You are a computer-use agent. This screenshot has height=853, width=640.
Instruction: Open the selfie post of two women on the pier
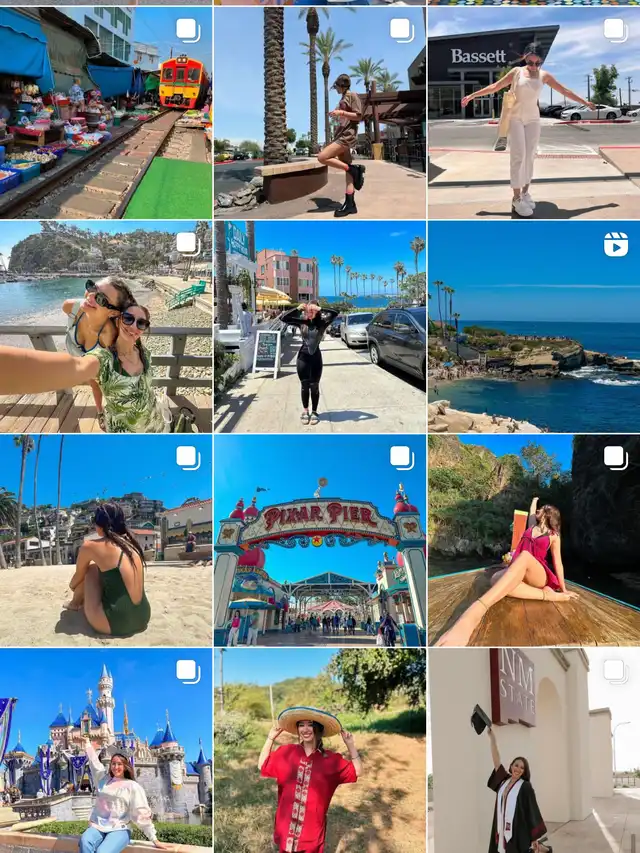click(x=105, y=327)
